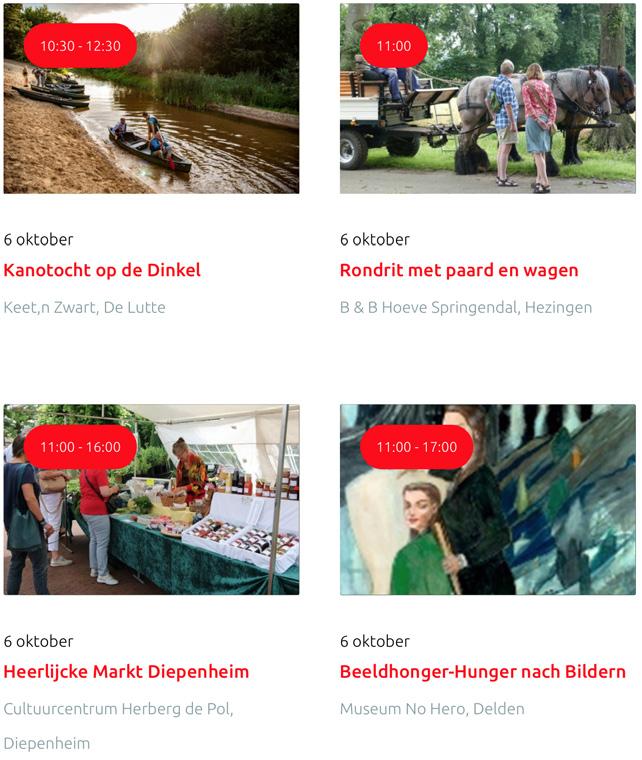View the Heerlijcke Markt Diepenheim photo

151,499
